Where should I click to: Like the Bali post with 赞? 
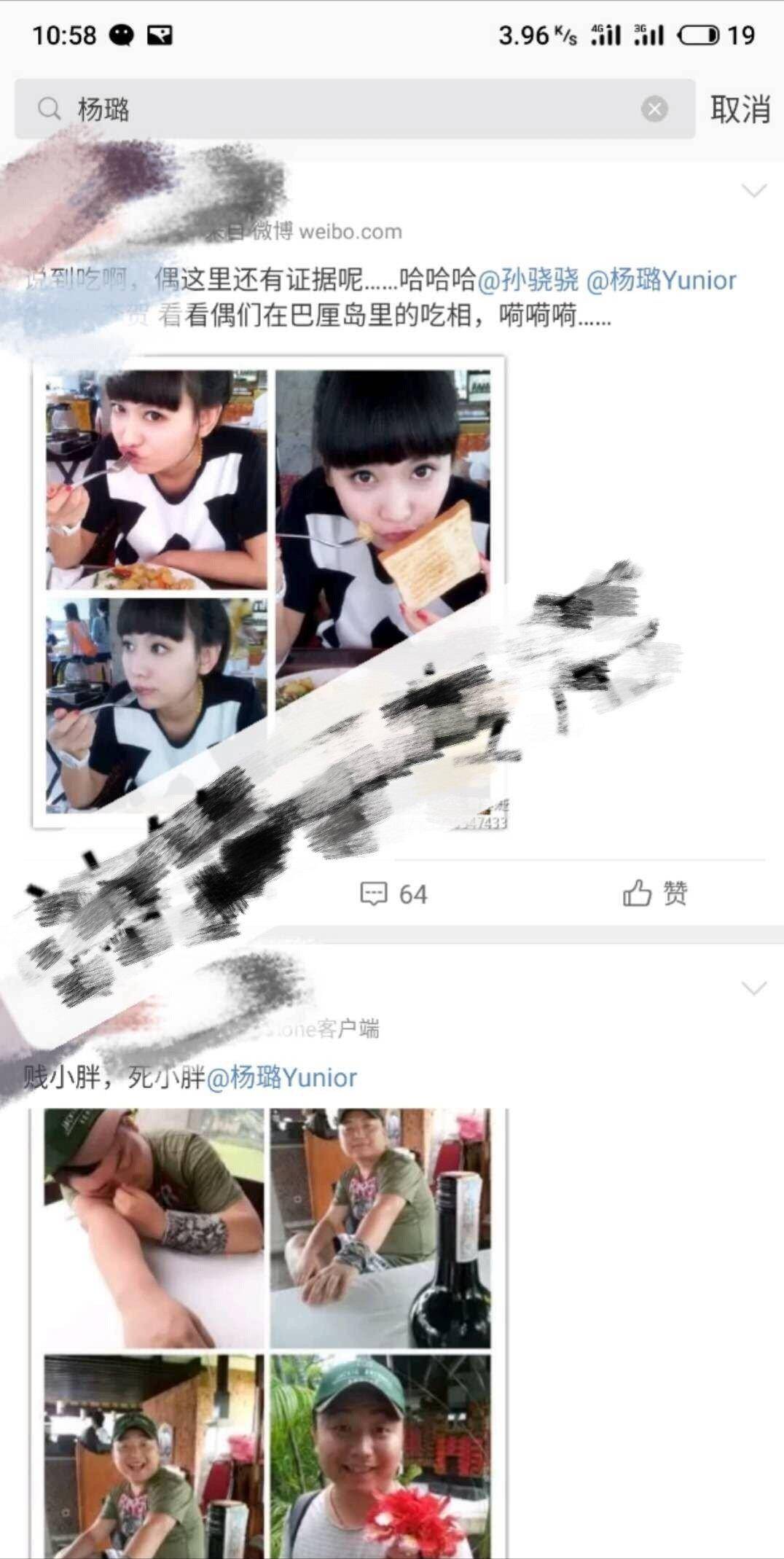pos(655,893)
